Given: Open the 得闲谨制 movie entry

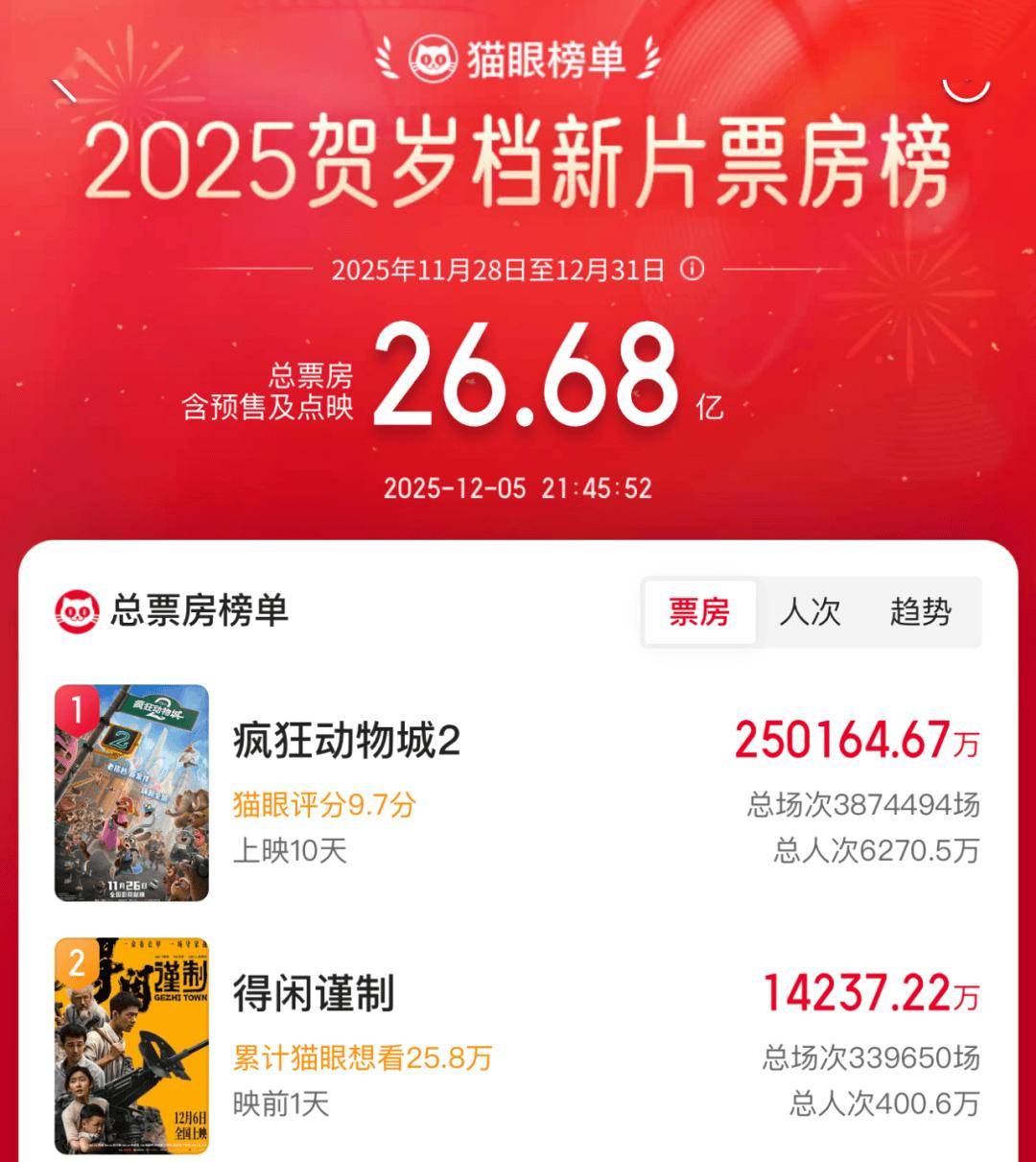Looking at the screenshot, I should pyautogui.click(x=314, y=994).
